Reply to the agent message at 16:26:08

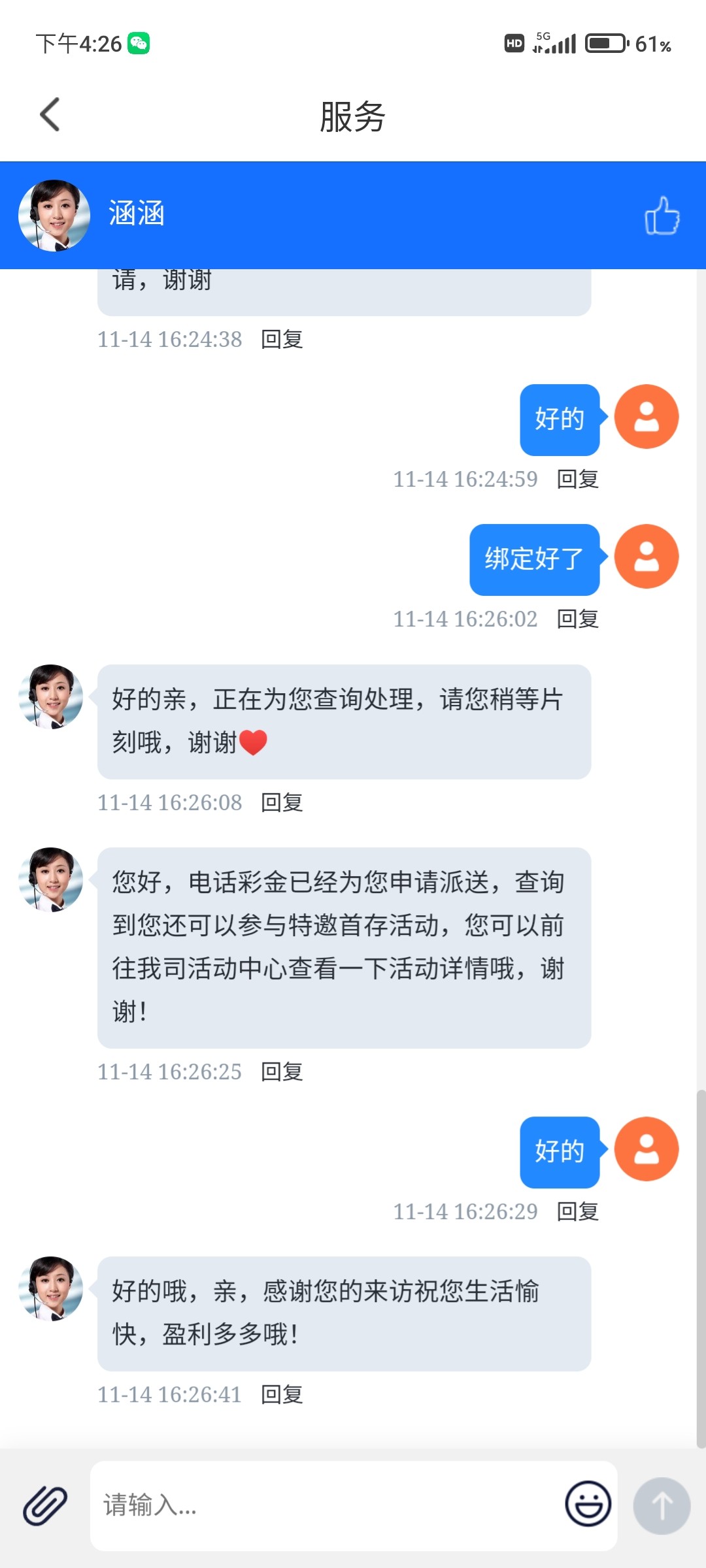point(282,803)
